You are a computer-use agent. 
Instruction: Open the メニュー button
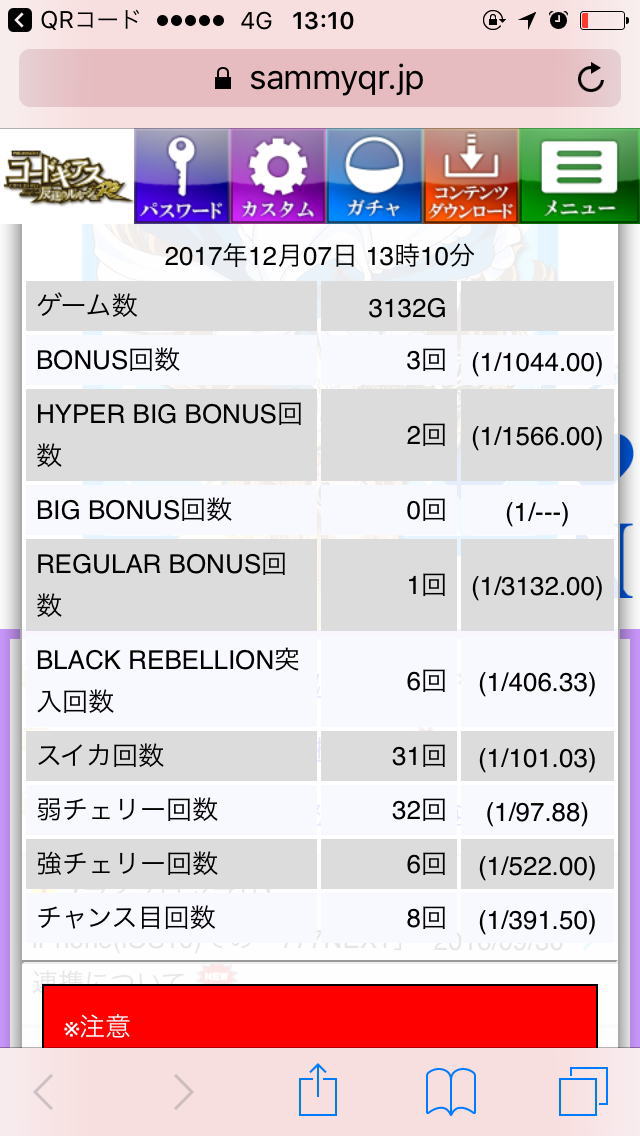tap(579, 176)
